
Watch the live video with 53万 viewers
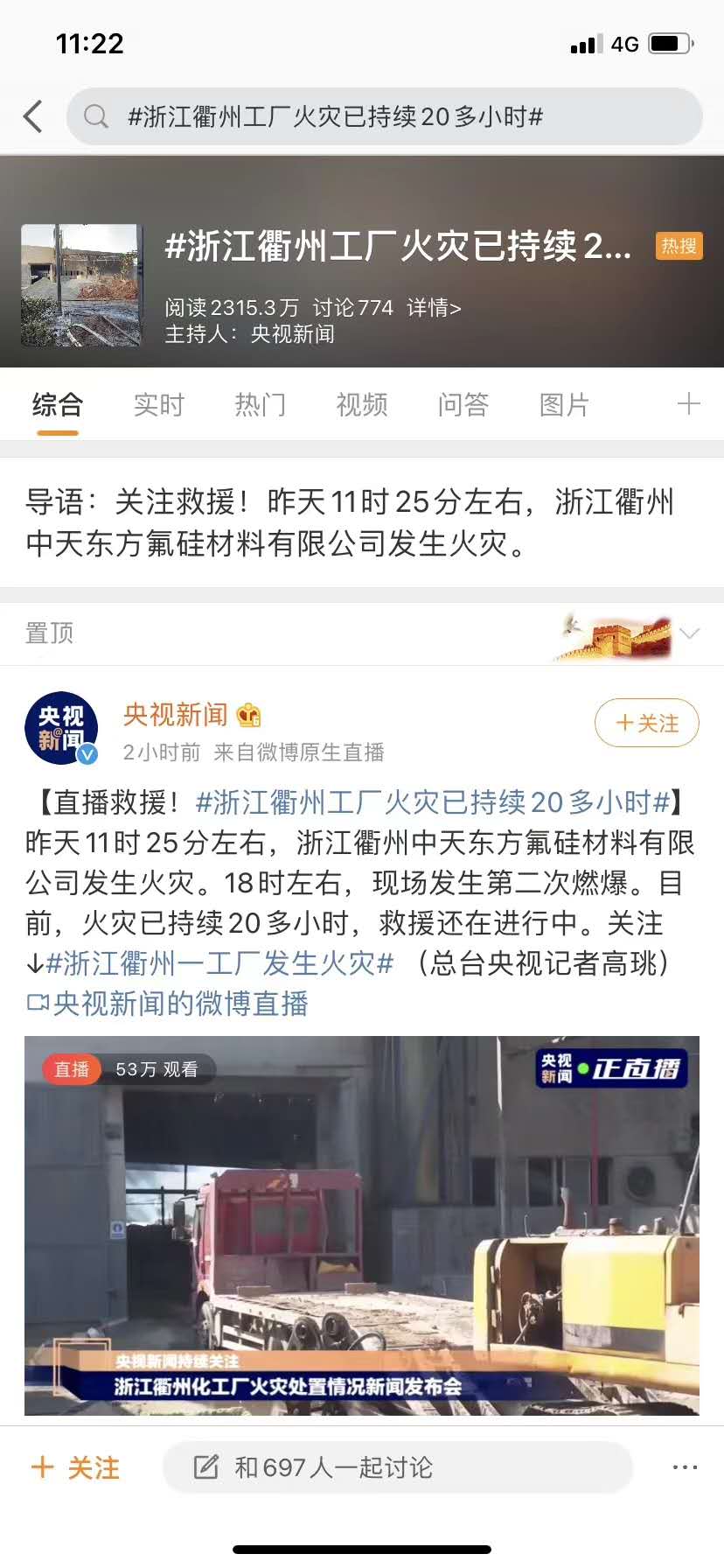[362, 1225]
